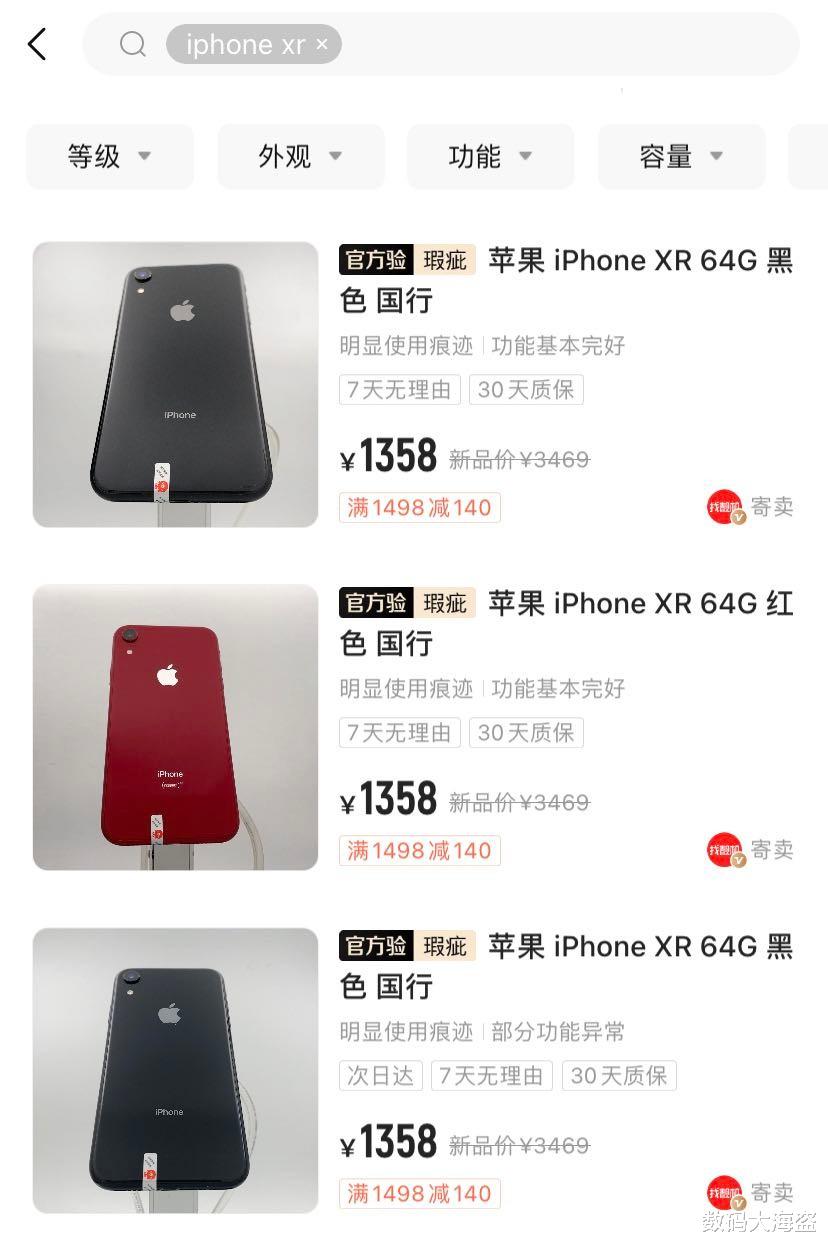Tap the back arrow at top left
This screenshot has height=1248, width=828.
pos(38,44)
